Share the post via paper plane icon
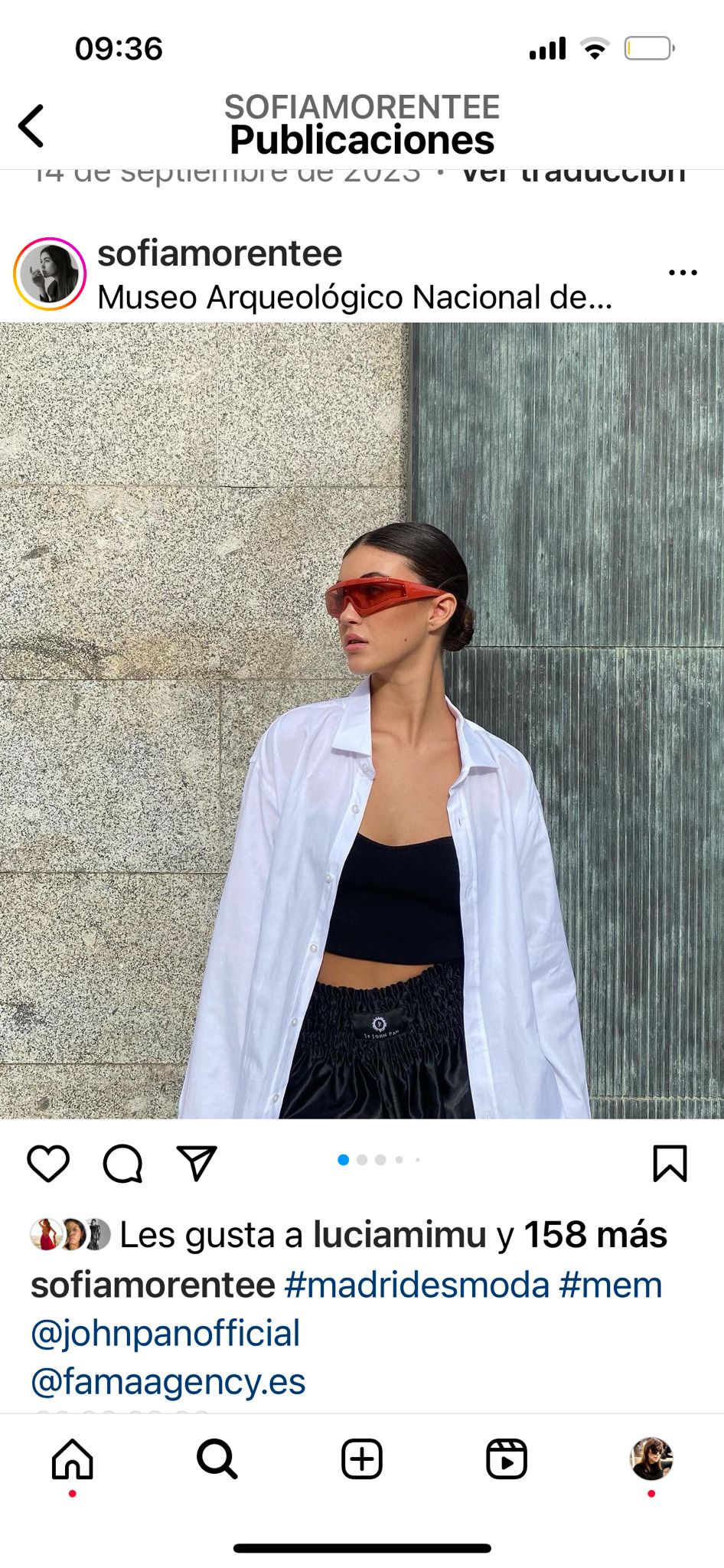The height and width of the screenshot is (1568, 724). click(197, 1164)
